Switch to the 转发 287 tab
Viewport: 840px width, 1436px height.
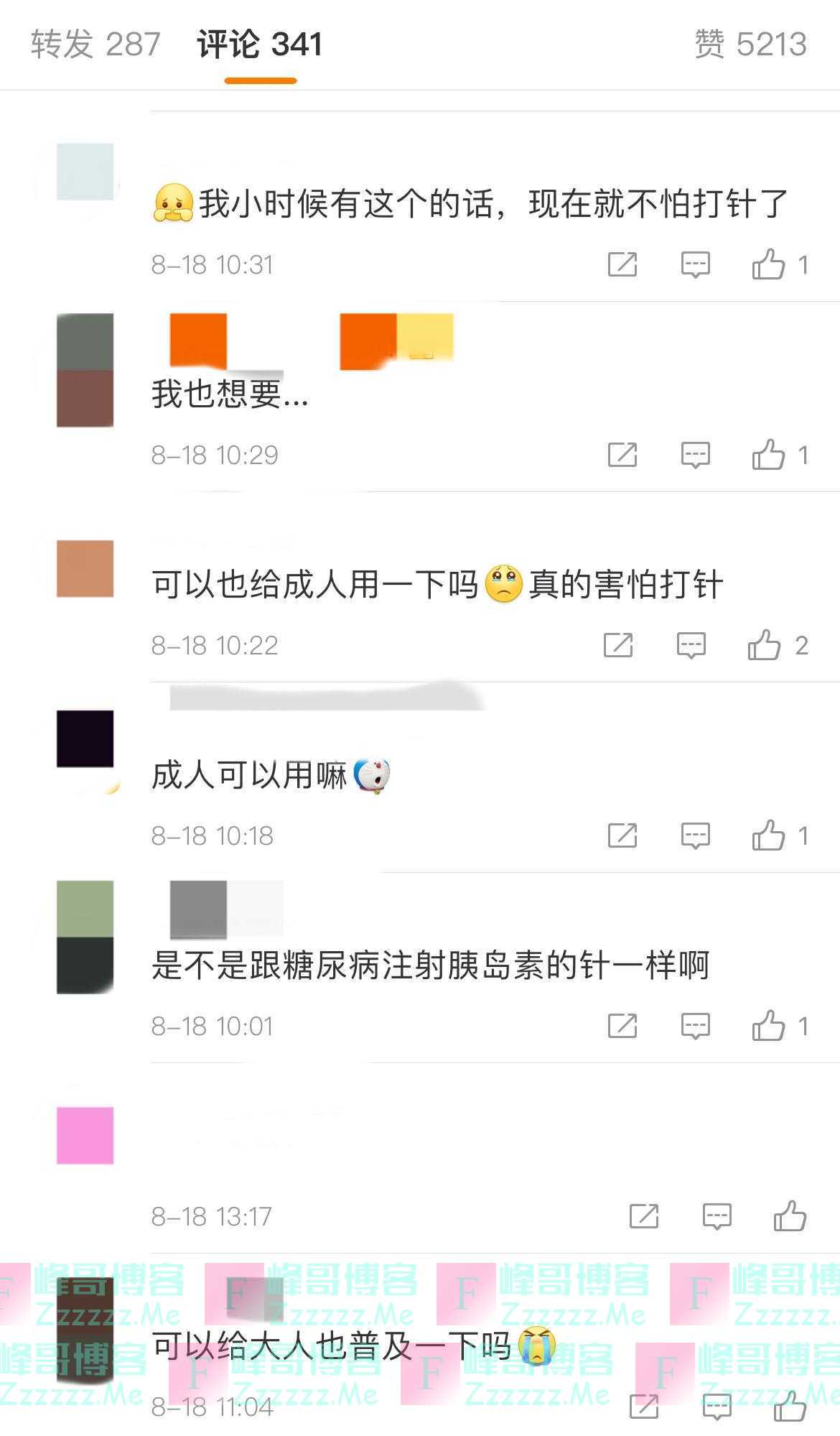tap(95, 45)
